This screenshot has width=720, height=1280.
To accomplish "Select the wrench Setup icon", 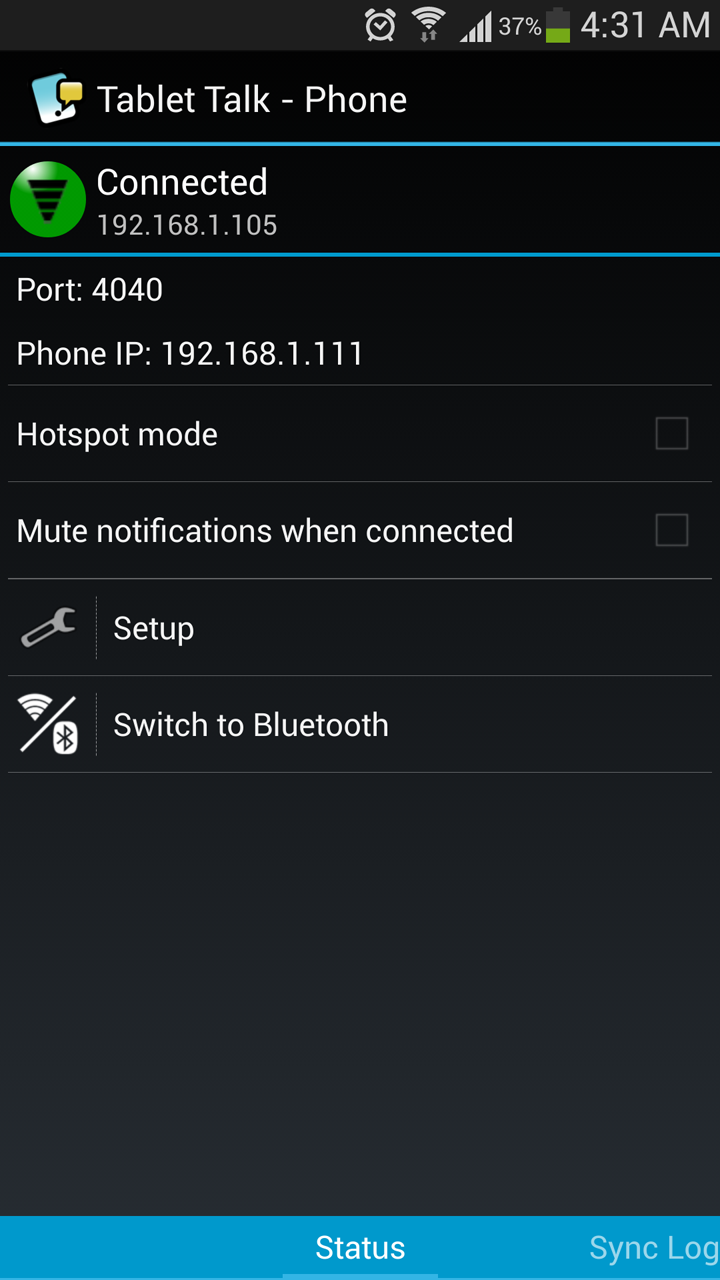I will 48,628.
